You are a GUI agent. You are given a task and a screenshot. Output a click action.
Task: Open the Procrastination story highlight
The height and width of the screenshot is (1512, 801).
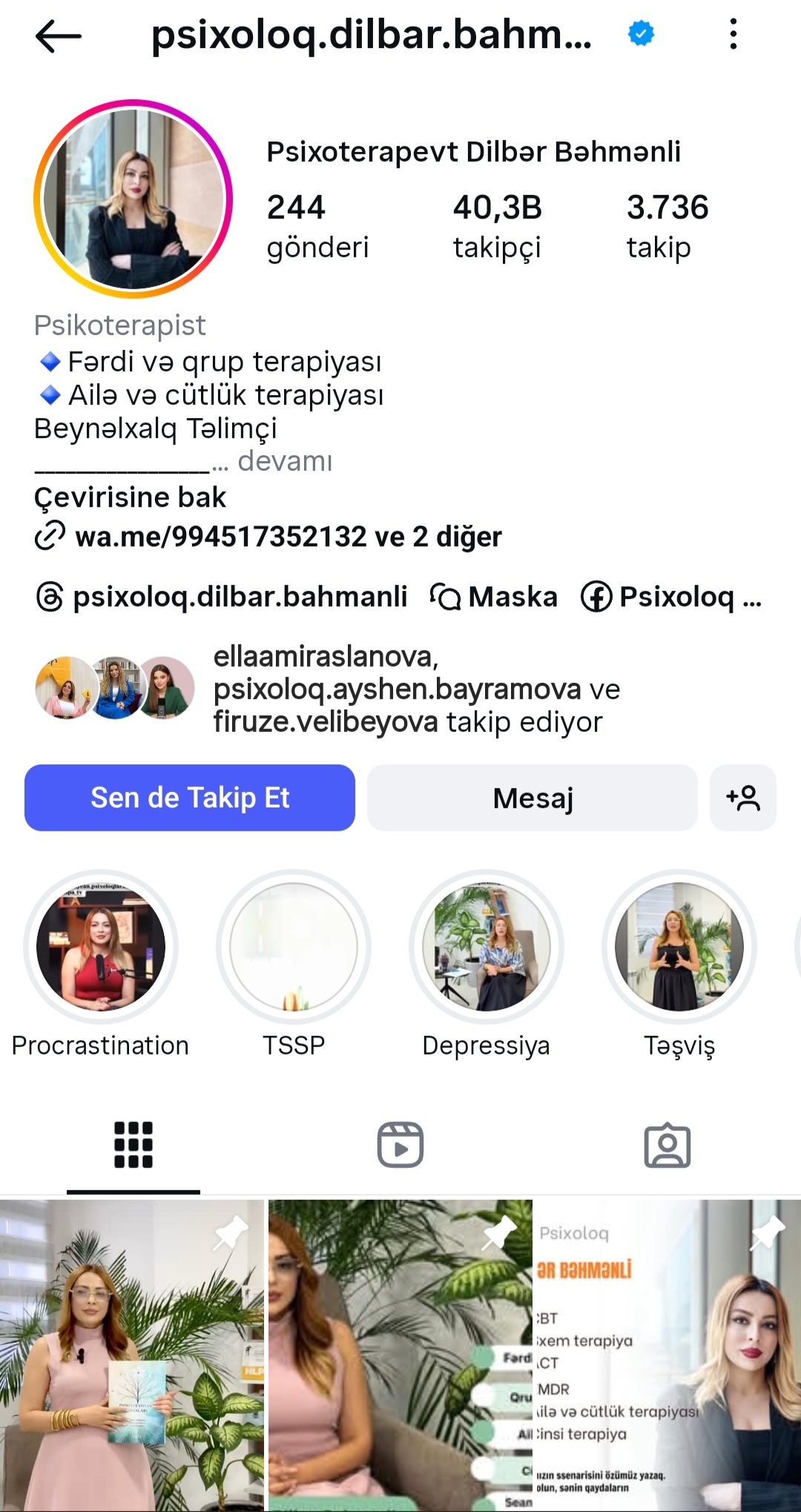coord(101,947)
